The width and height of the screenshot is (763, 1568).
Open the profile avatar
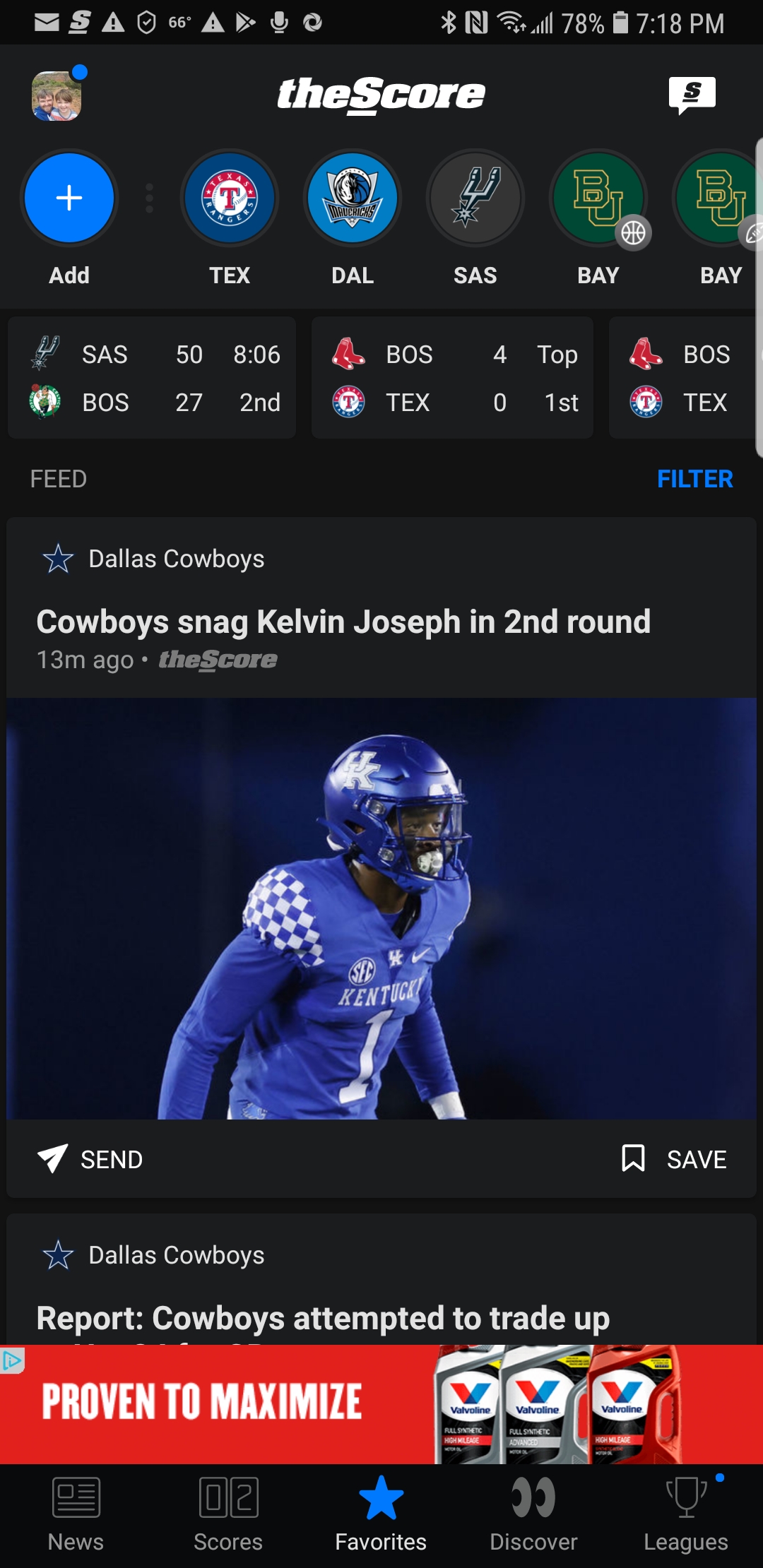(57, 96)
